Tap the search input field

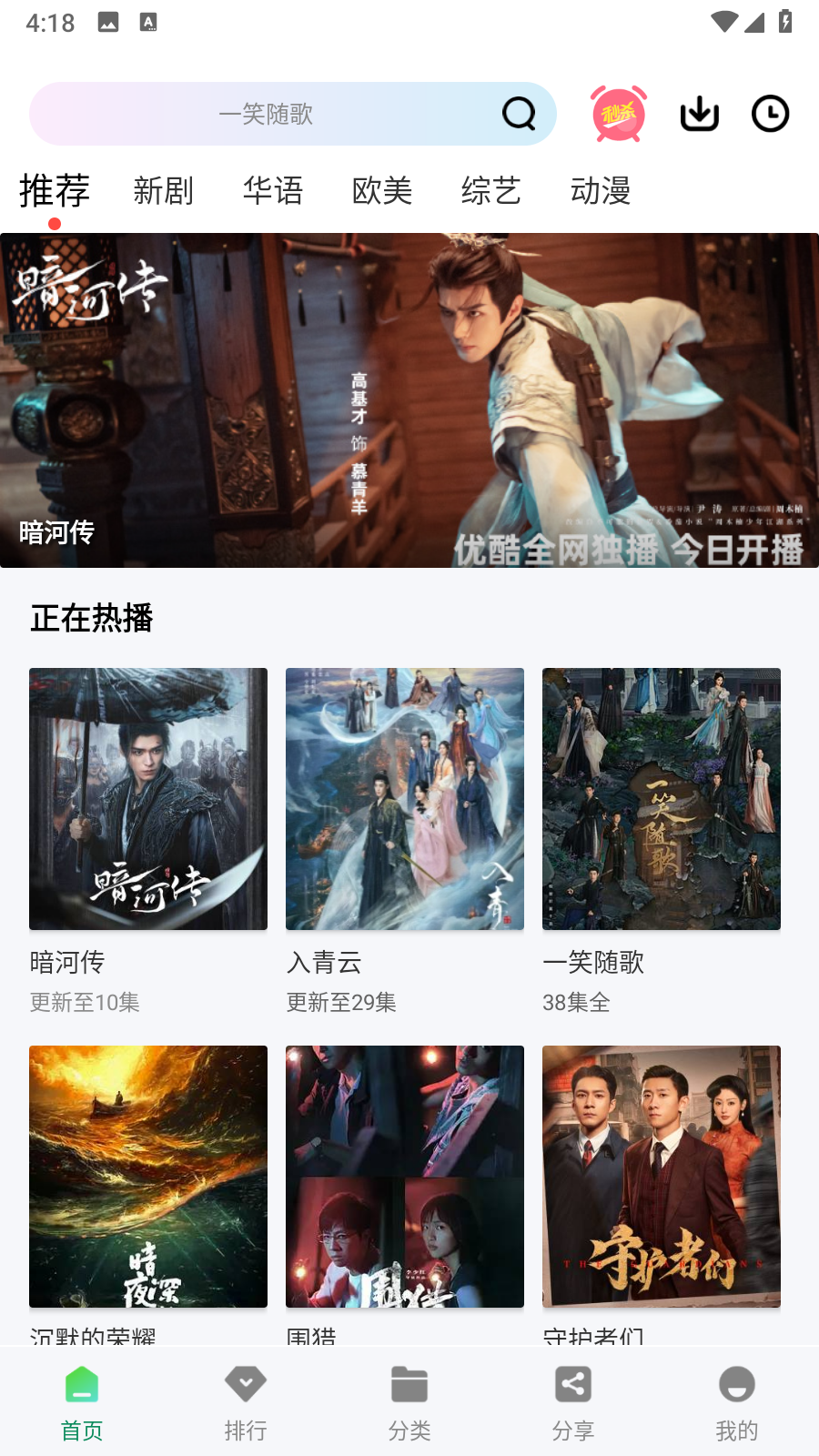[x=273, y=113]
